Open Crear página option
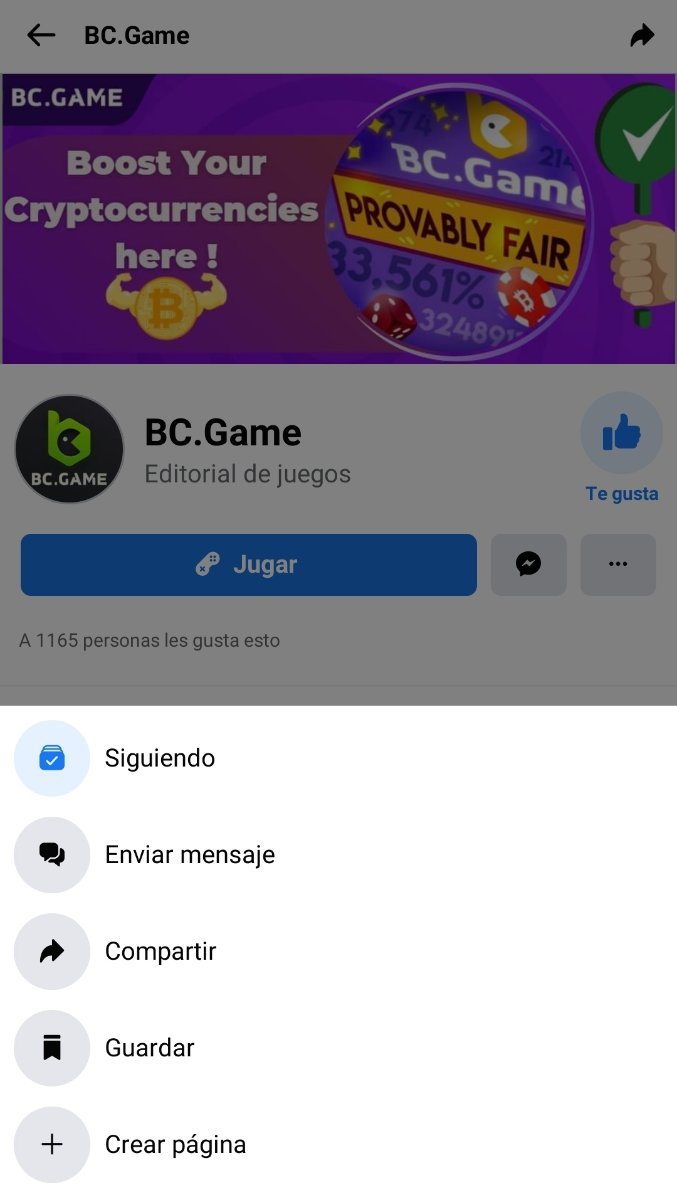 [x=175, y=1144]
